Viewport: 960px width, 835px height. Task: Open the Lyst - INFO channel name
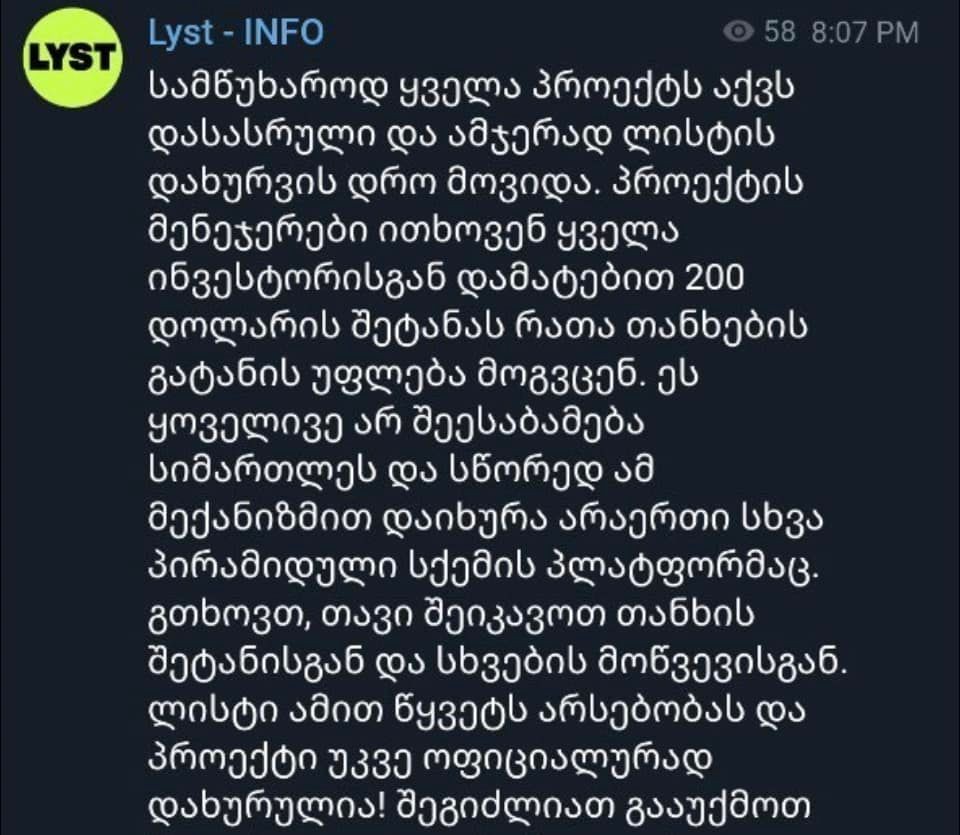tap(235, 32)
